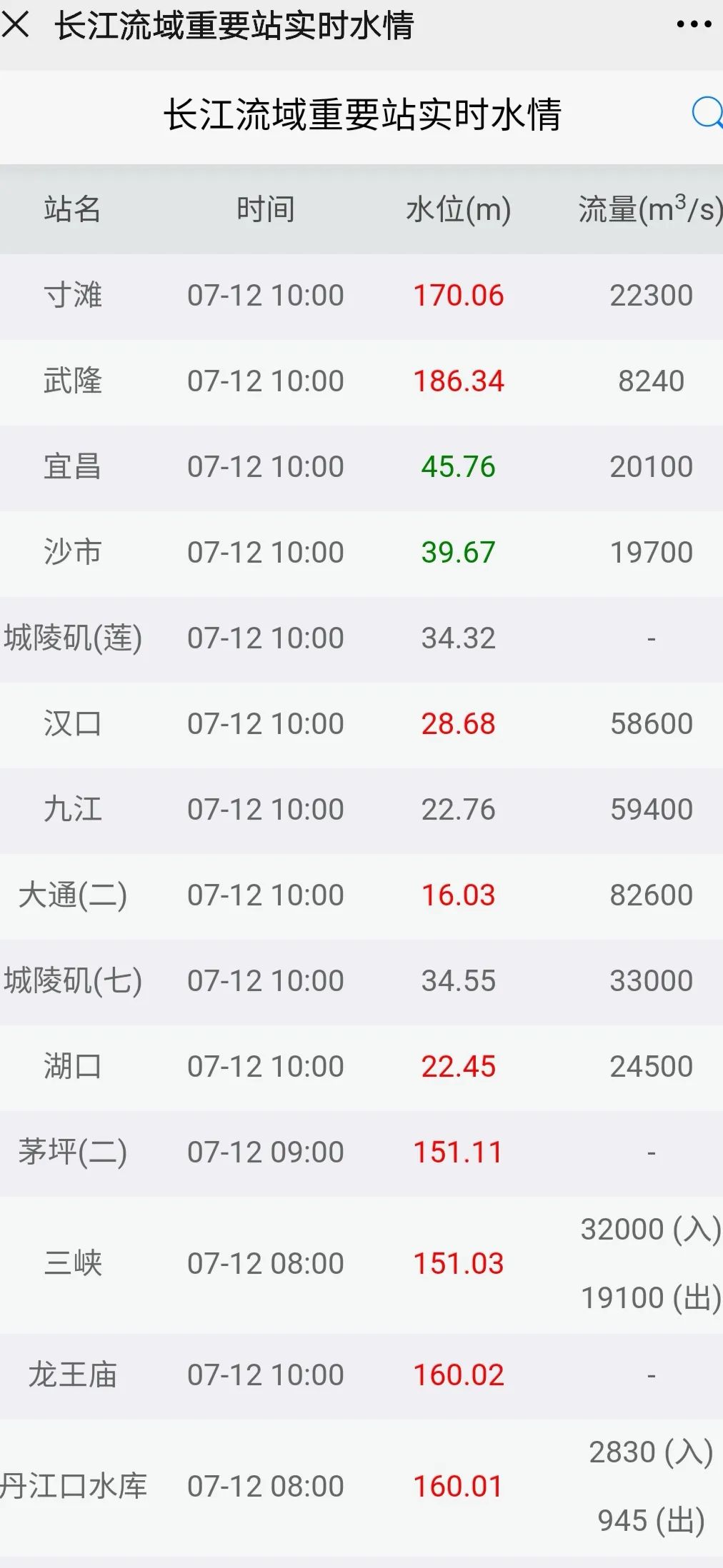Open the three-dot overflow menu
Image resolution: width=723 pixels, height=1568 pixels.
coord(694,25)
